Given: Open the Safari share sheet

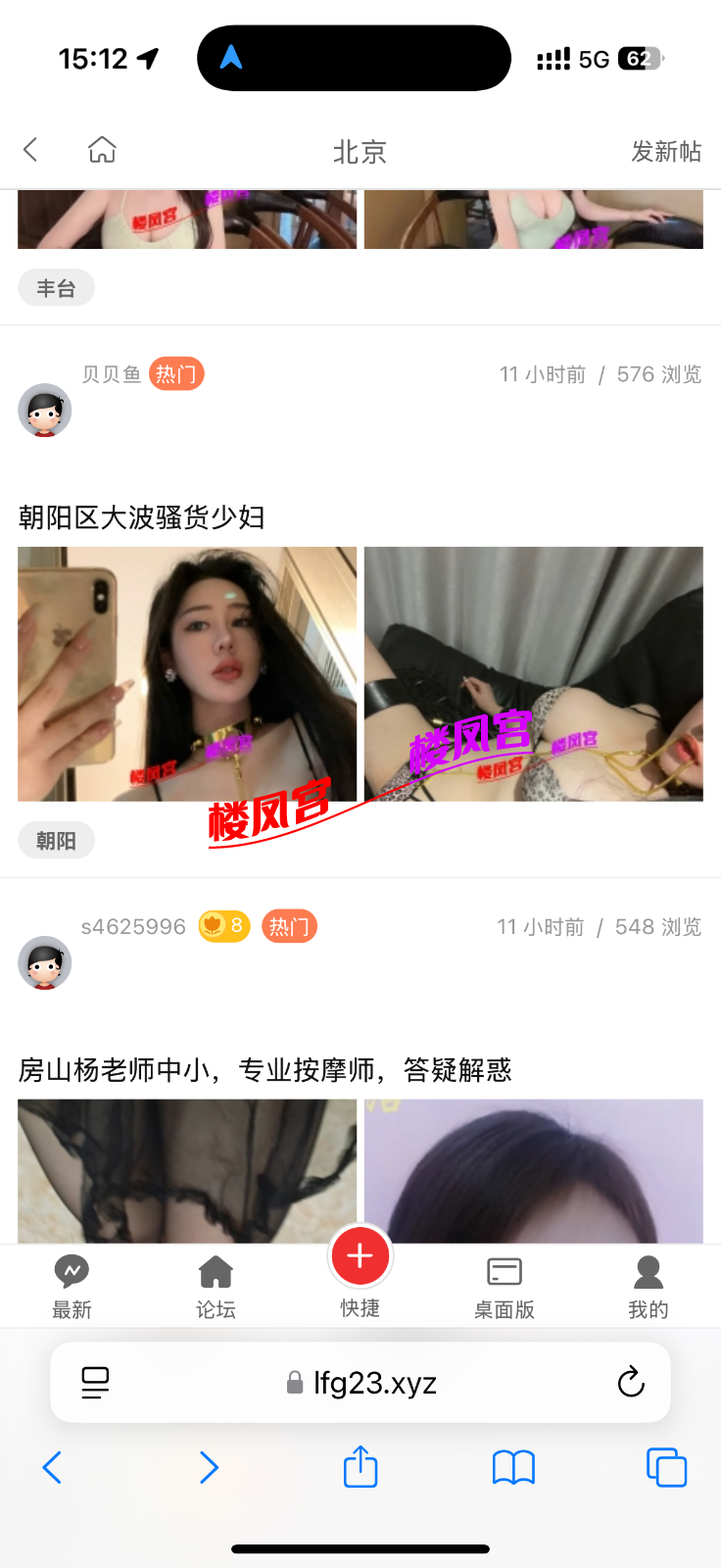Looking at the screenshot, I should pyautogui.click(x=360, y=1467).
